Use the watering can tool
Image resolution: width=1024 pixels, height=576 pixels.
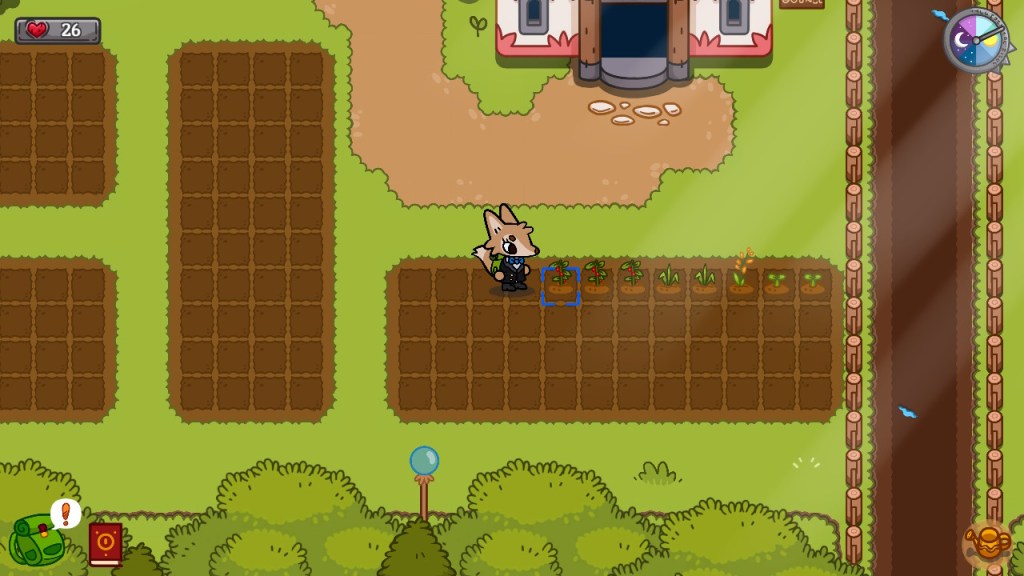coord(986,544)
